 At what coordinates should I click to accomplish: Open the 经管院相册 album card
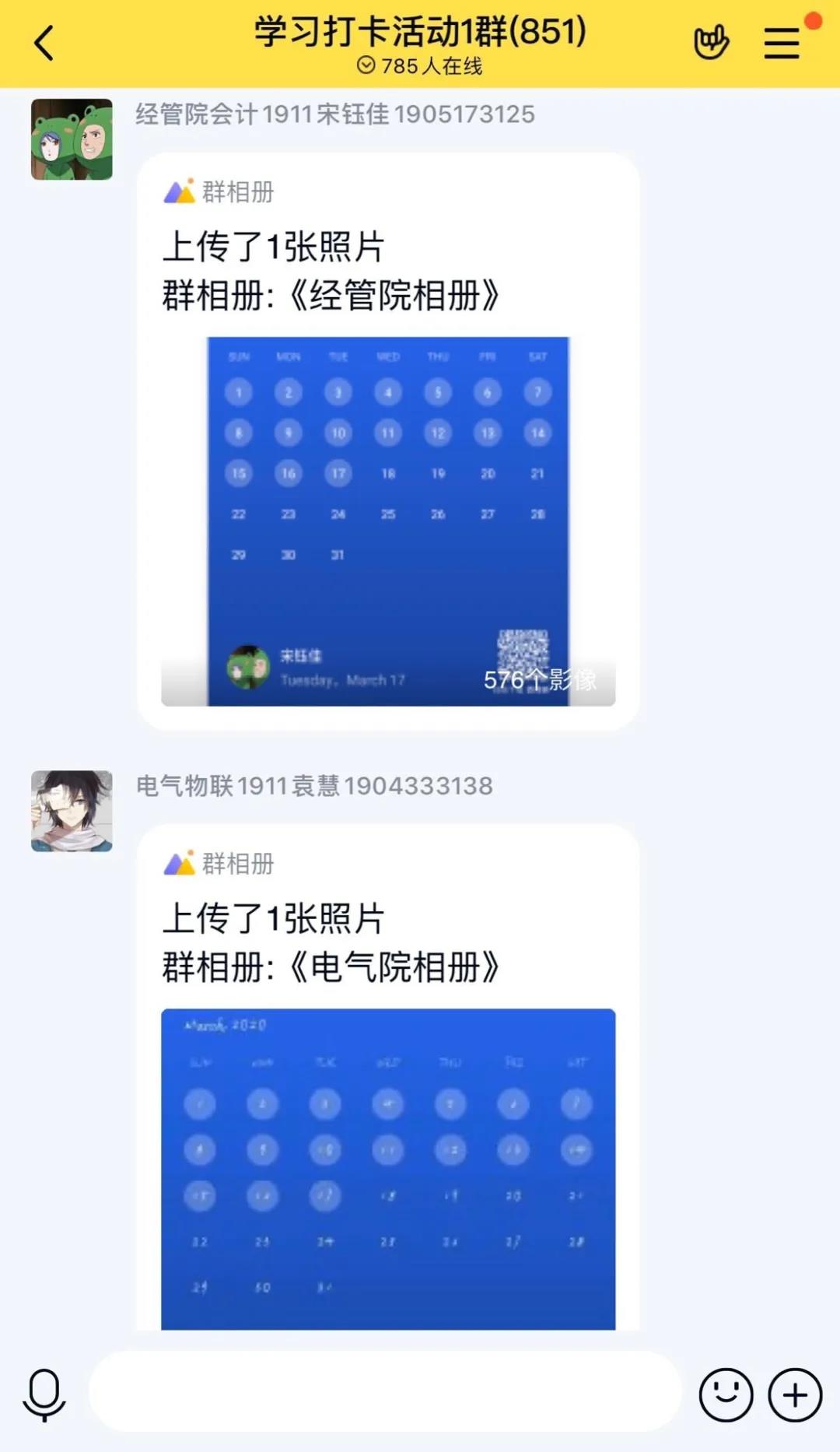coord(388,441)
